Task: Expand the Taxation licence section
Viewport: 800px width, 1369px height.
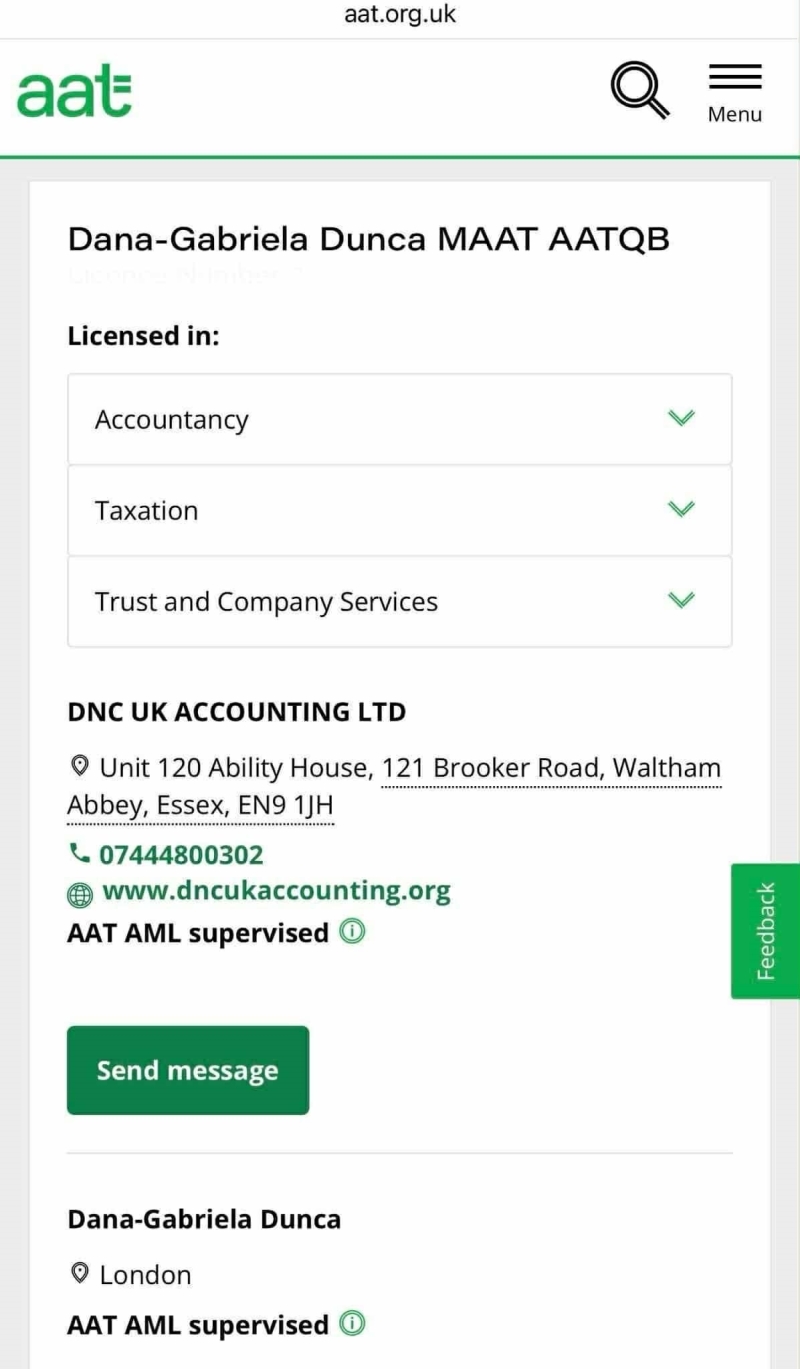Action: pyautogui.click(x=400, y=511)
